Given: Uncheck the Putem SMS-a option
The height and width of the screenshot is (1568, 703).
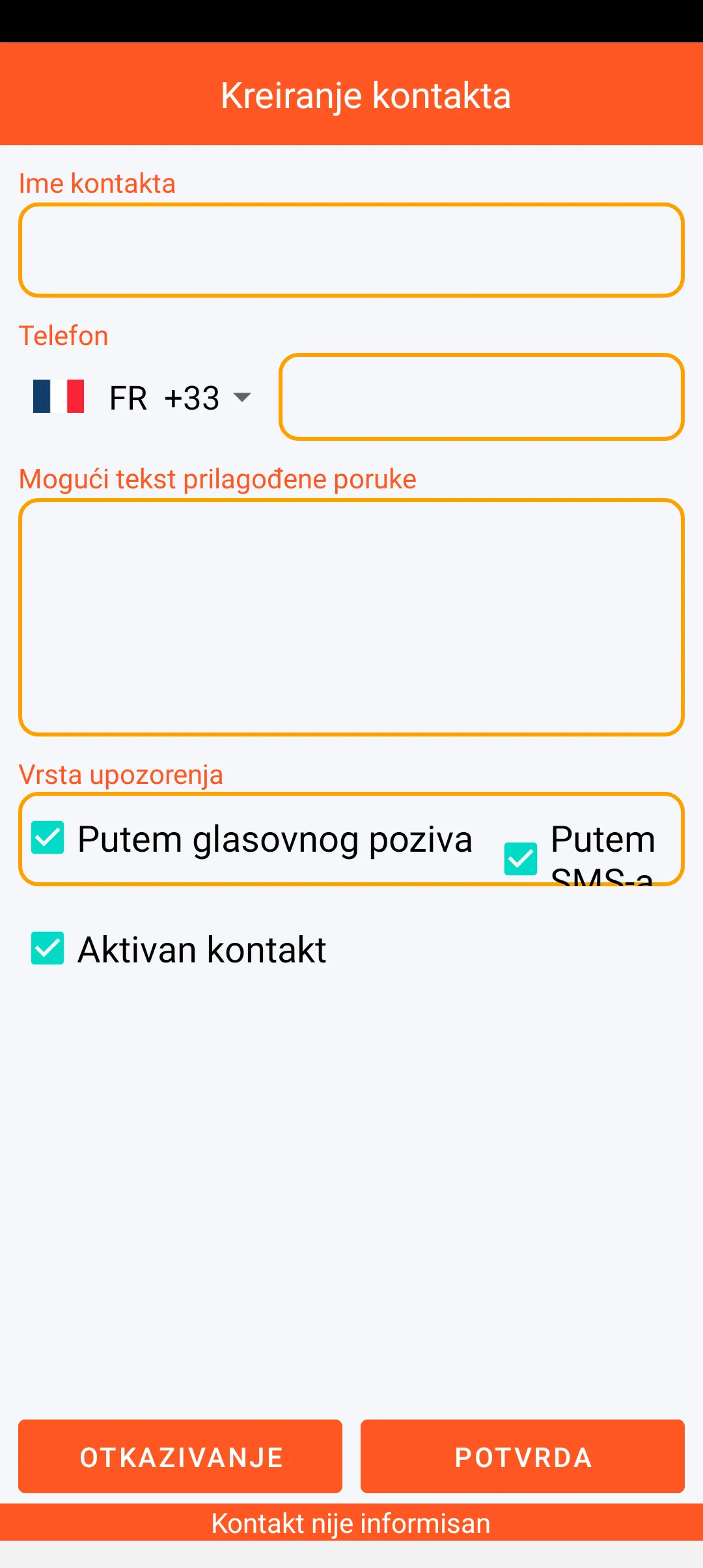Looking at the screenshot, I should point(521,858).
